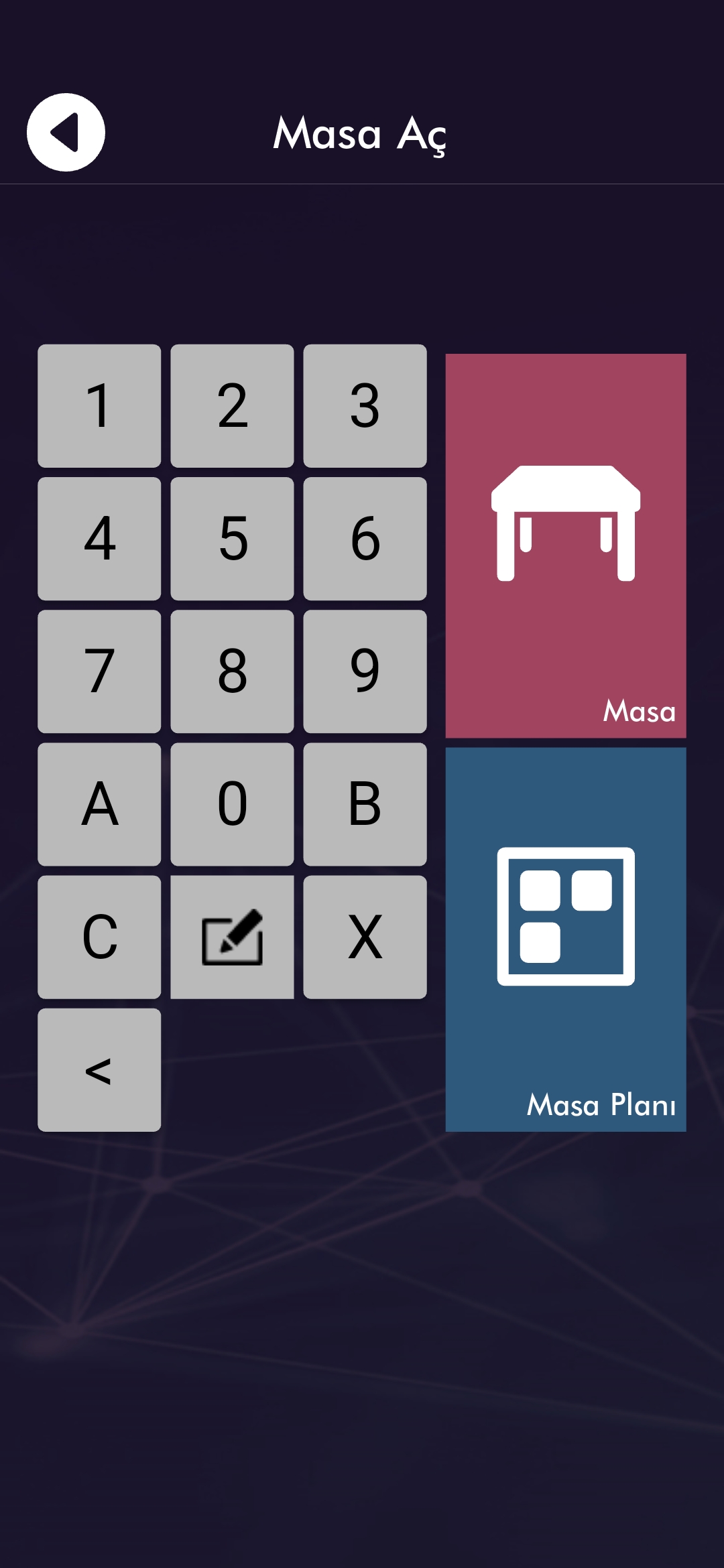The height and width of the screenshot is (1568, 724).
Task: Tap the 4 key
Action: point(99,538)
